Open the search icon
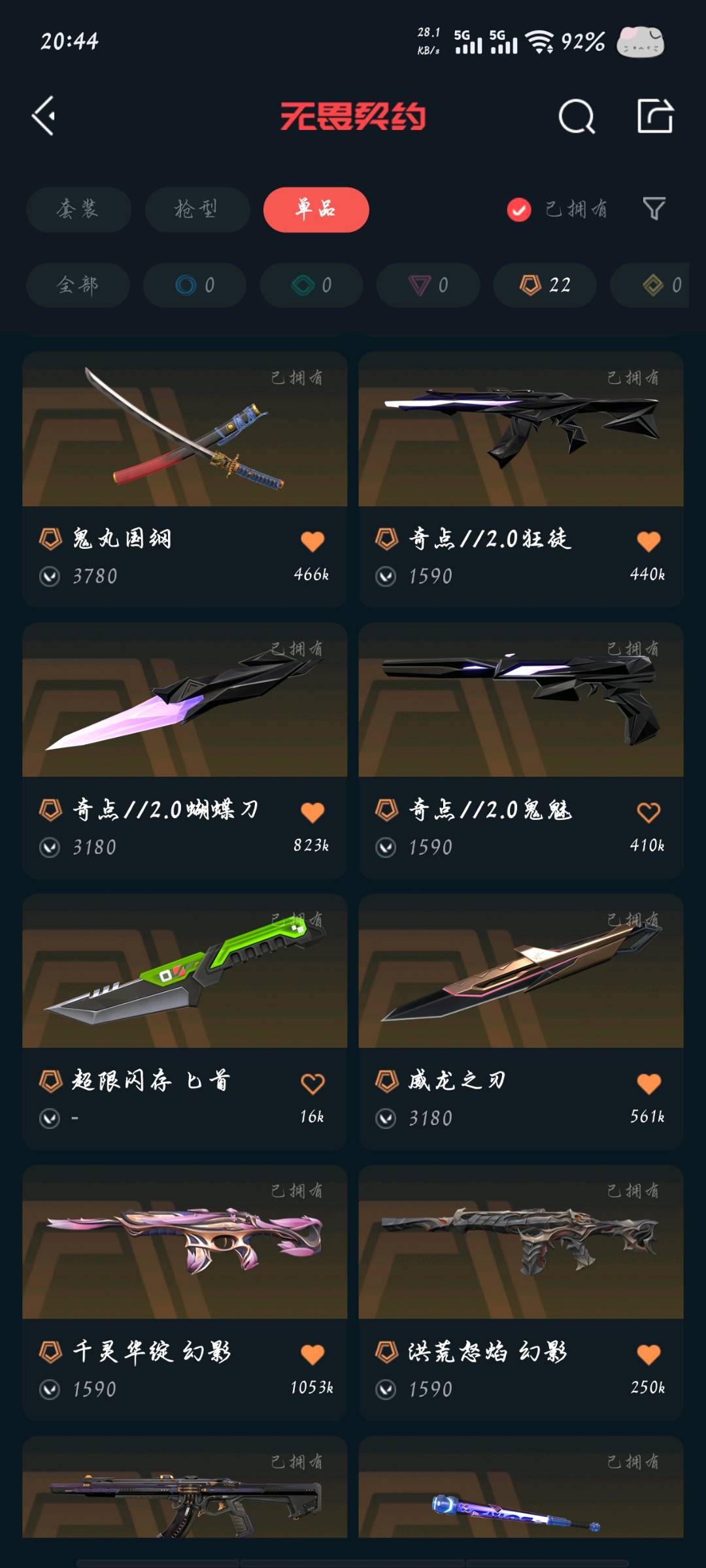The width and height of the screenshot is (706, 1568). coord(577,116)
